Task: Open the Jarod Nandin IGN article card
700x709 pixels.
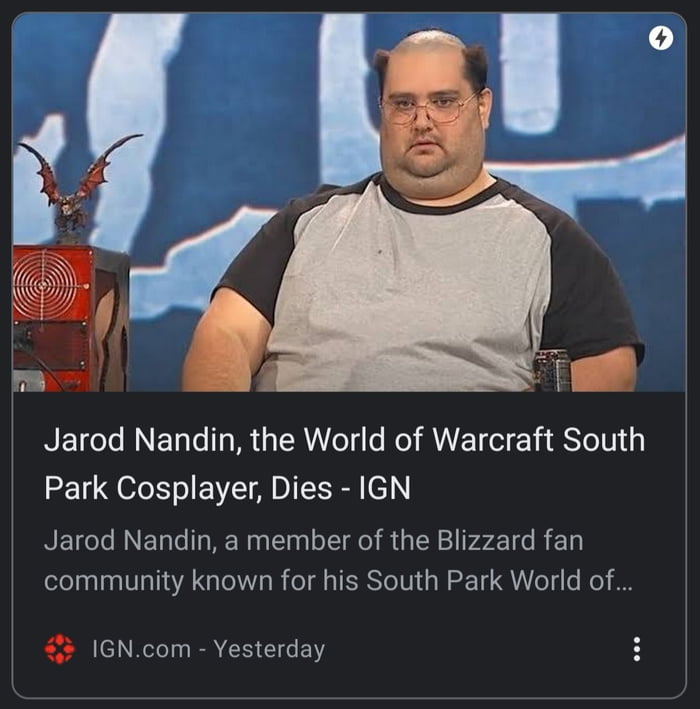Action: coord(344,464)
